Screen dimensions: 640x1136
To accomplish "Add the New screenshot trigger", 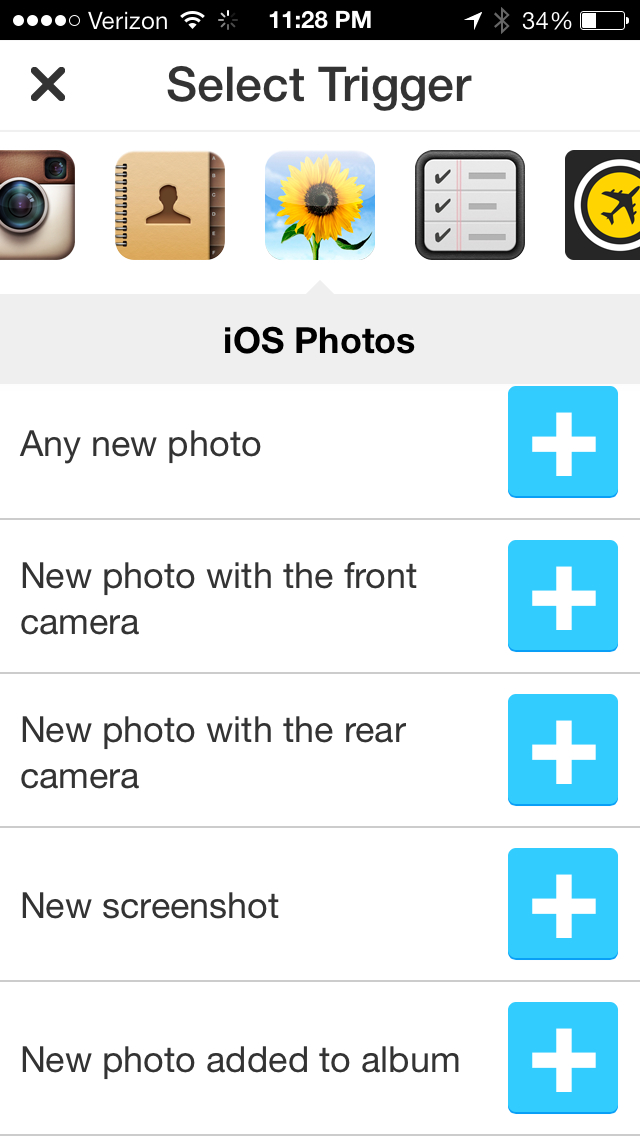I will (563, 904).
